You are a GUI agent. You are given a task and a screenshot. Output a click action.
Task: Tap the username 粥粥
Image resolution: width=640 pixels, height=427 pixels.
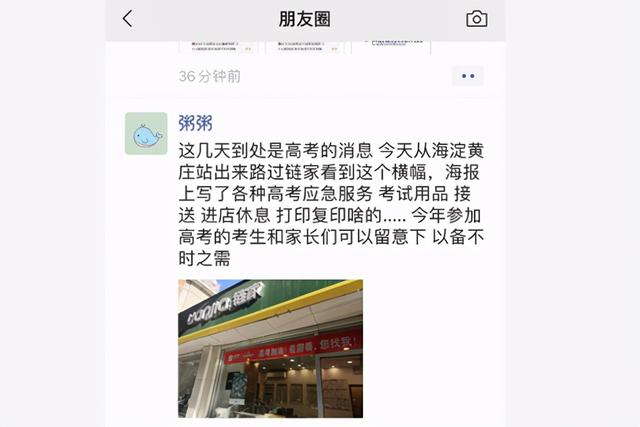tap(196, 123)
